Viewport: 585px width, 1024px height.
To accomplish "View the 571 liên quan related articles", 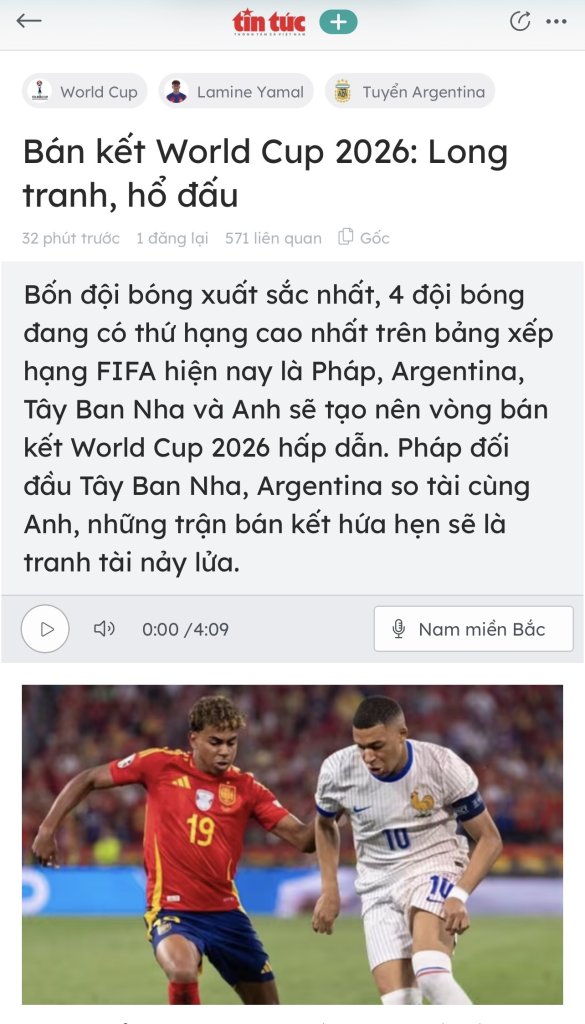I will click(x=273, y=238).
